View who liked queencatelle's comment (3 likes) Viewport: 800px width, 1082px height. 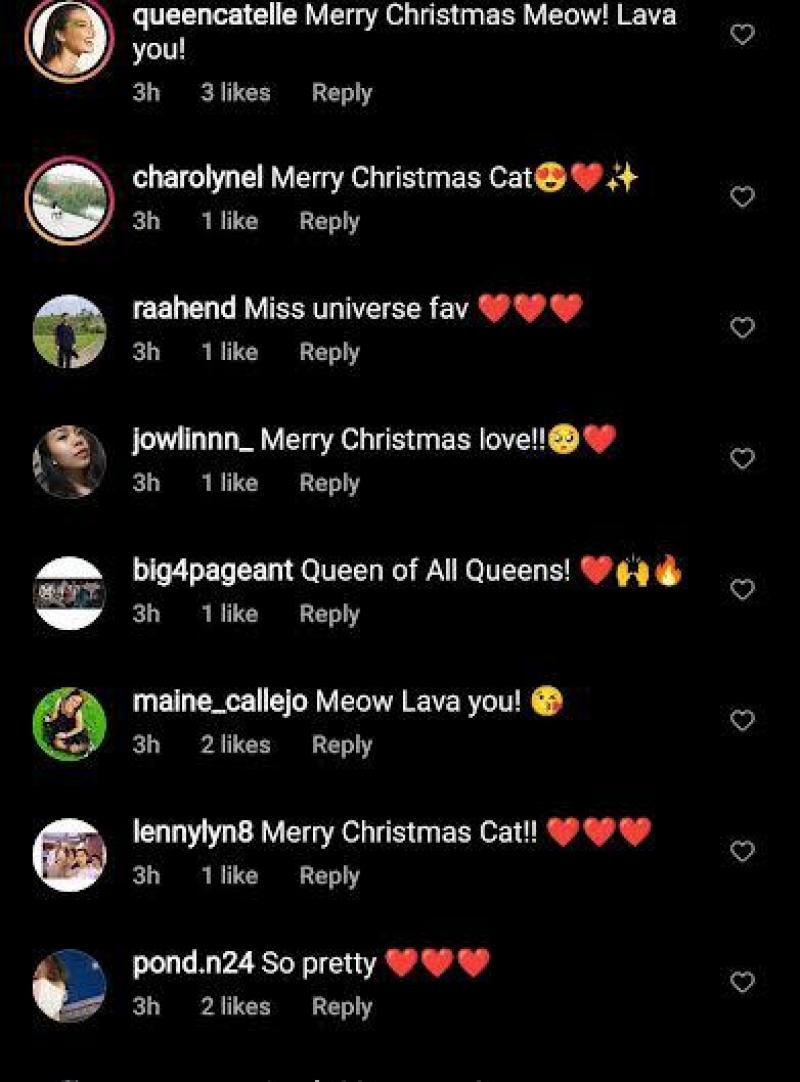[x=235, y=93]
